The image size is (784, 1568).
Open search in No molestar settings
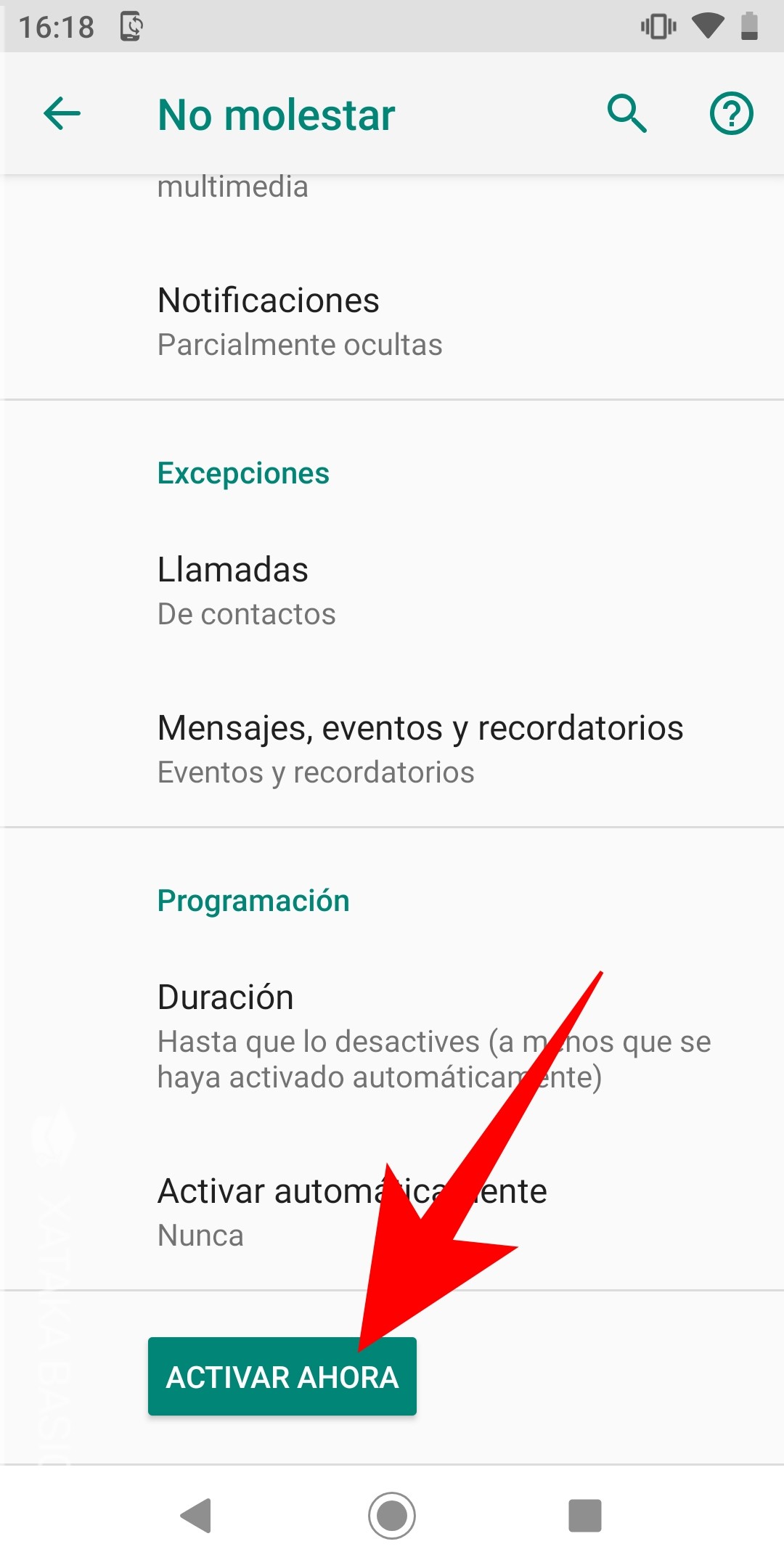coord(627,114)
